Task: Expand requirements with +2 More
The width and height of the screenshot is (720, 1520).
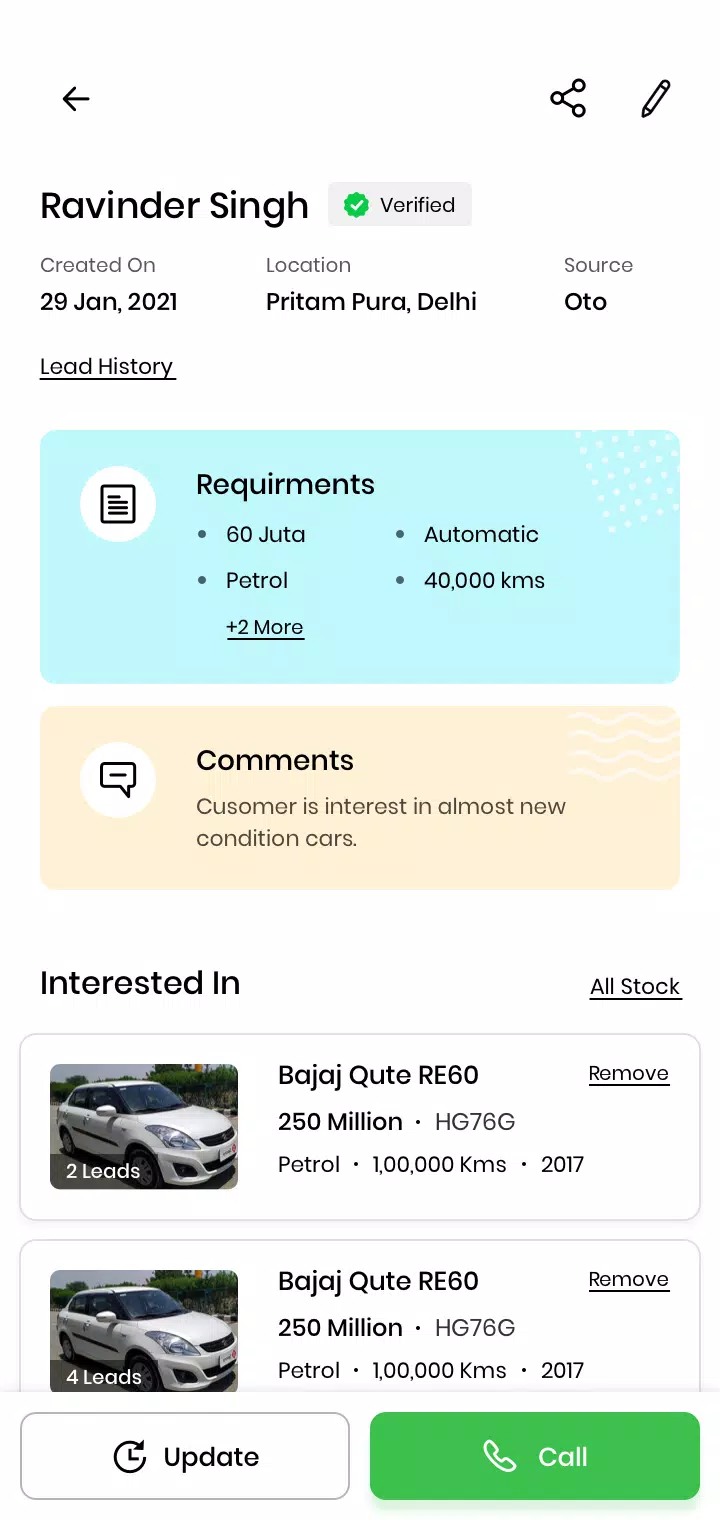Action: [265, 628]
